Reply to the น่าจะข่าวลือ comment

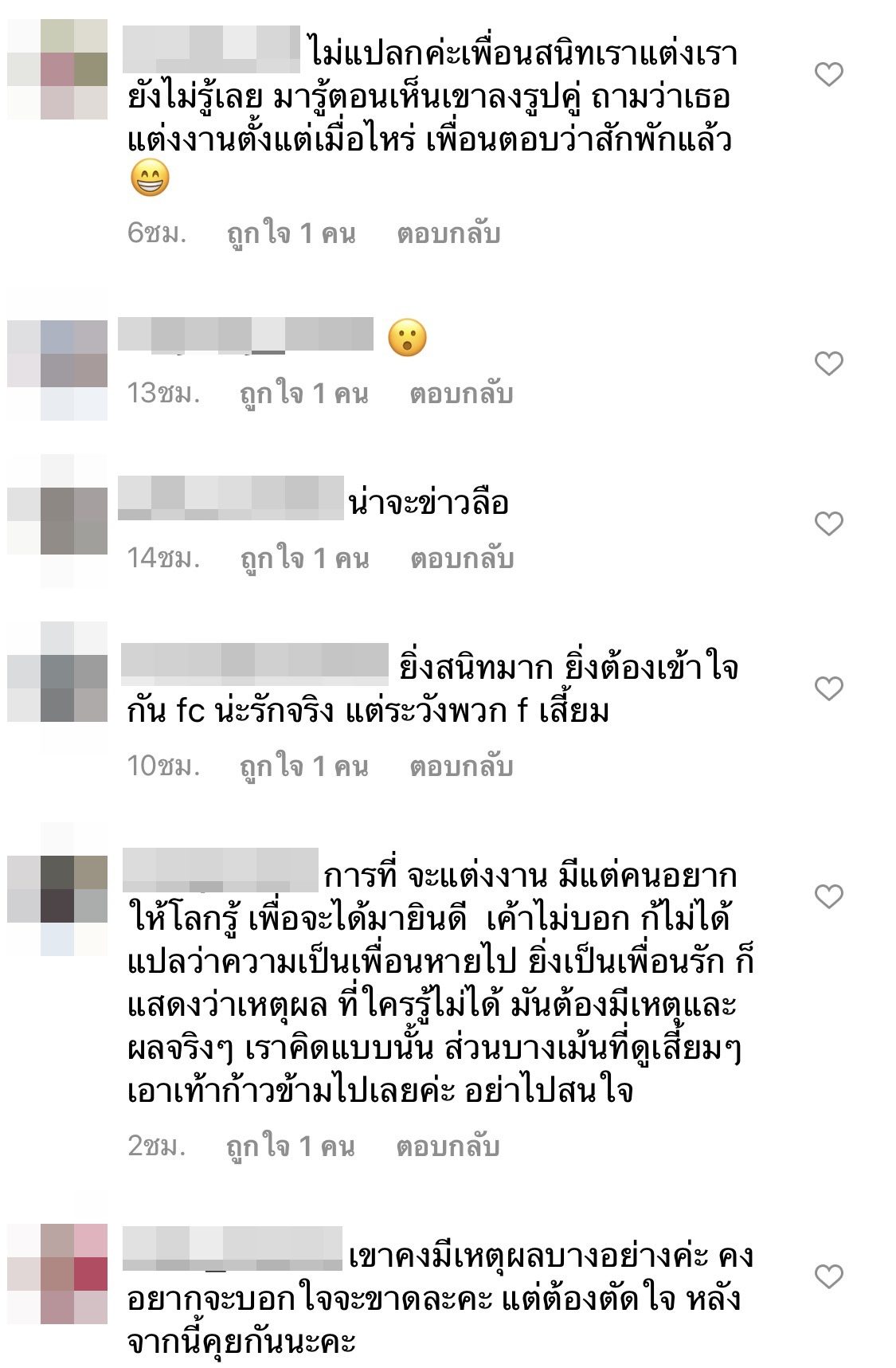click(x=462, y=559)
